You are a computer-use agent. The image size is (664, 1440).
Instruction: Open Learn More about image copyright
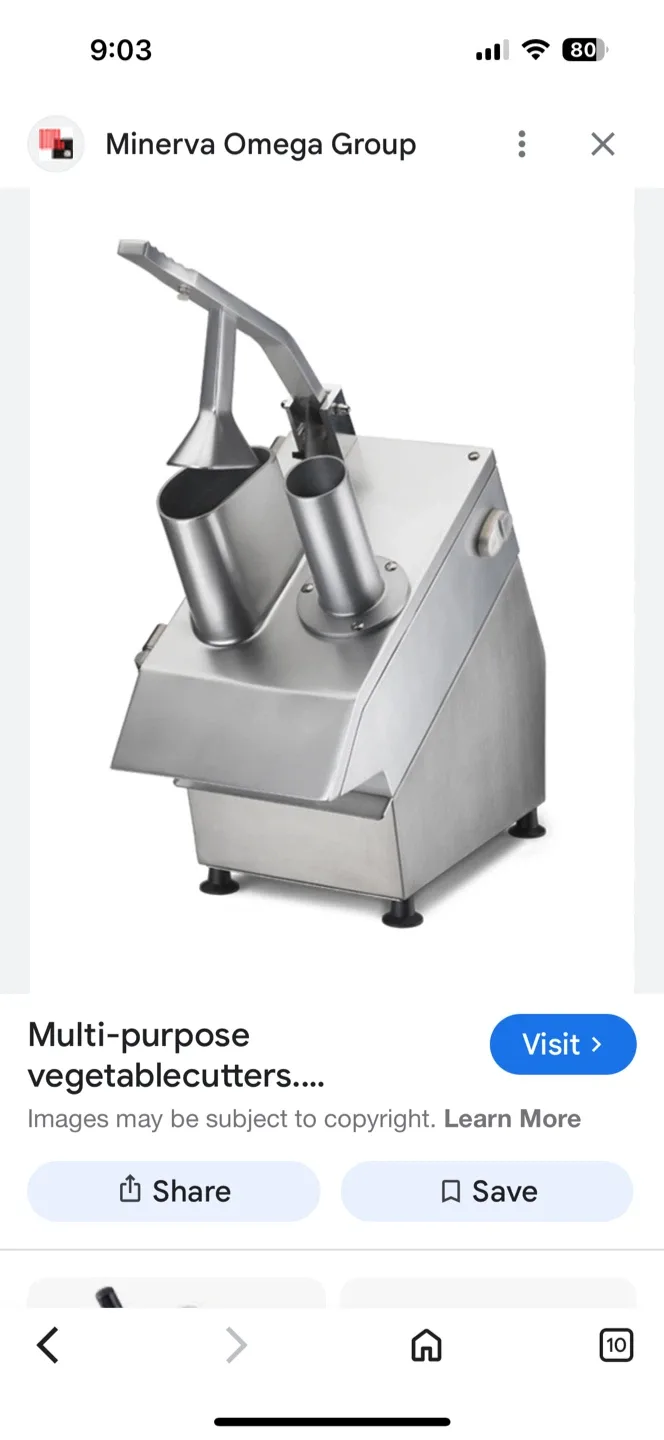(512, 1118)
